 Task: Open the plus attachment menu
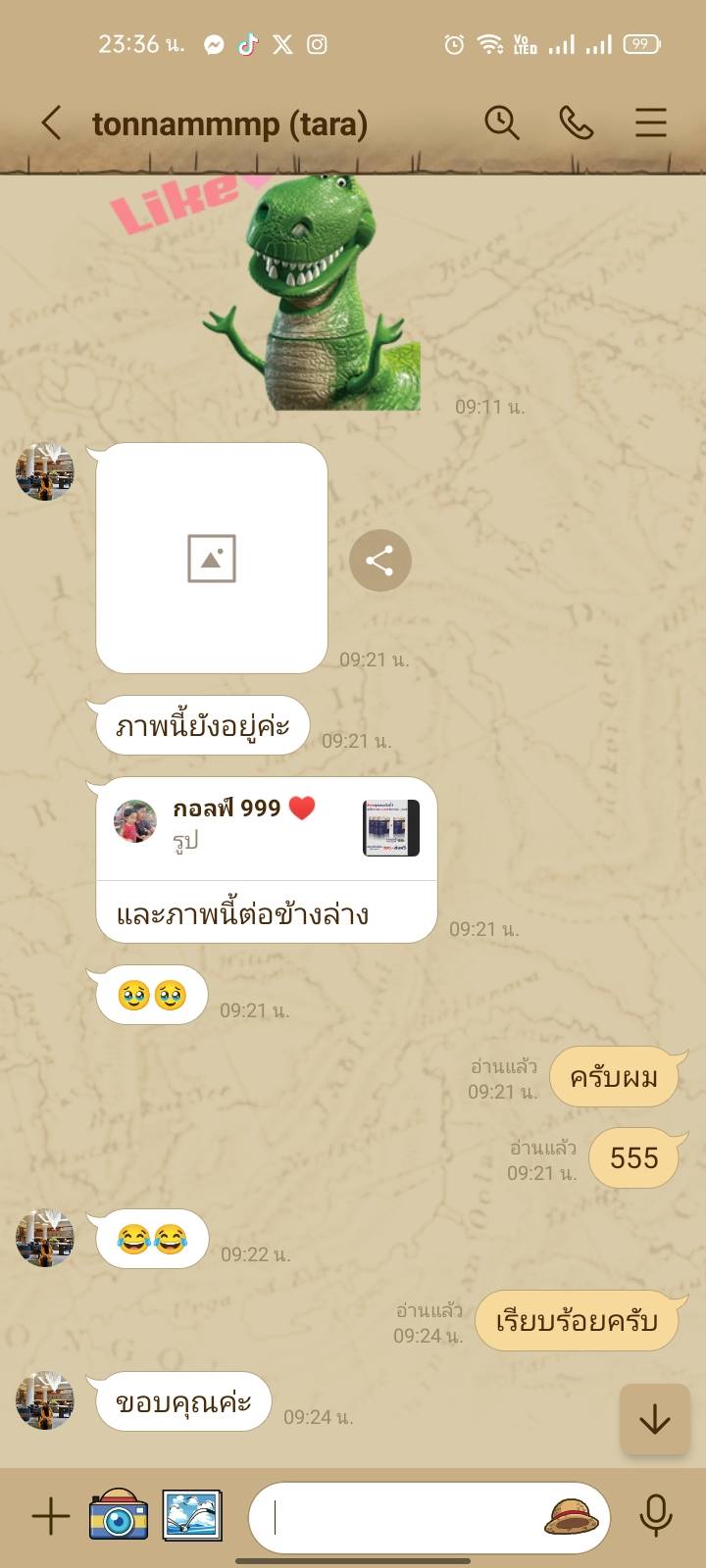click(x=51, y=1516)
